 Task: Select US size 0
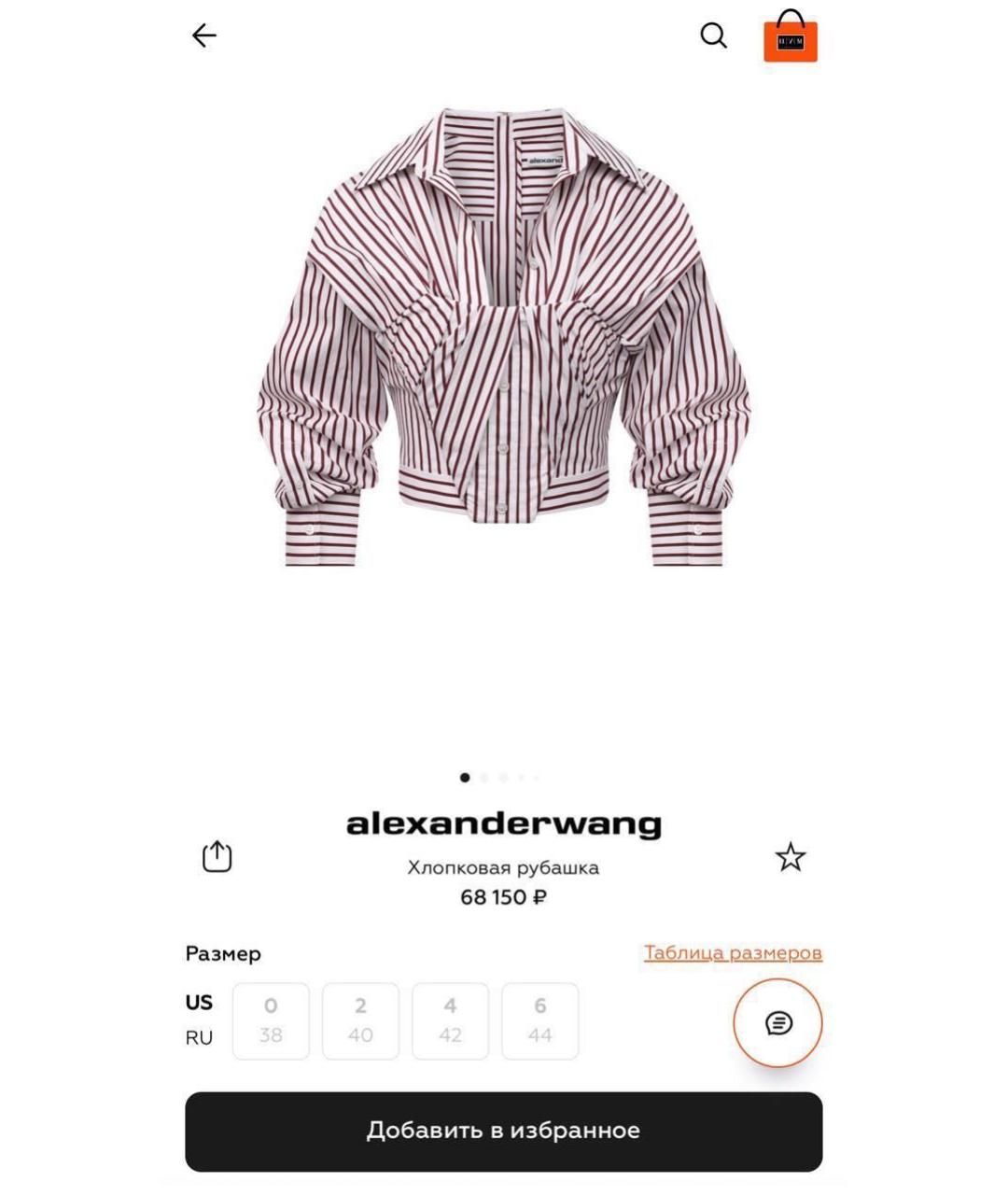point(271,1020)
